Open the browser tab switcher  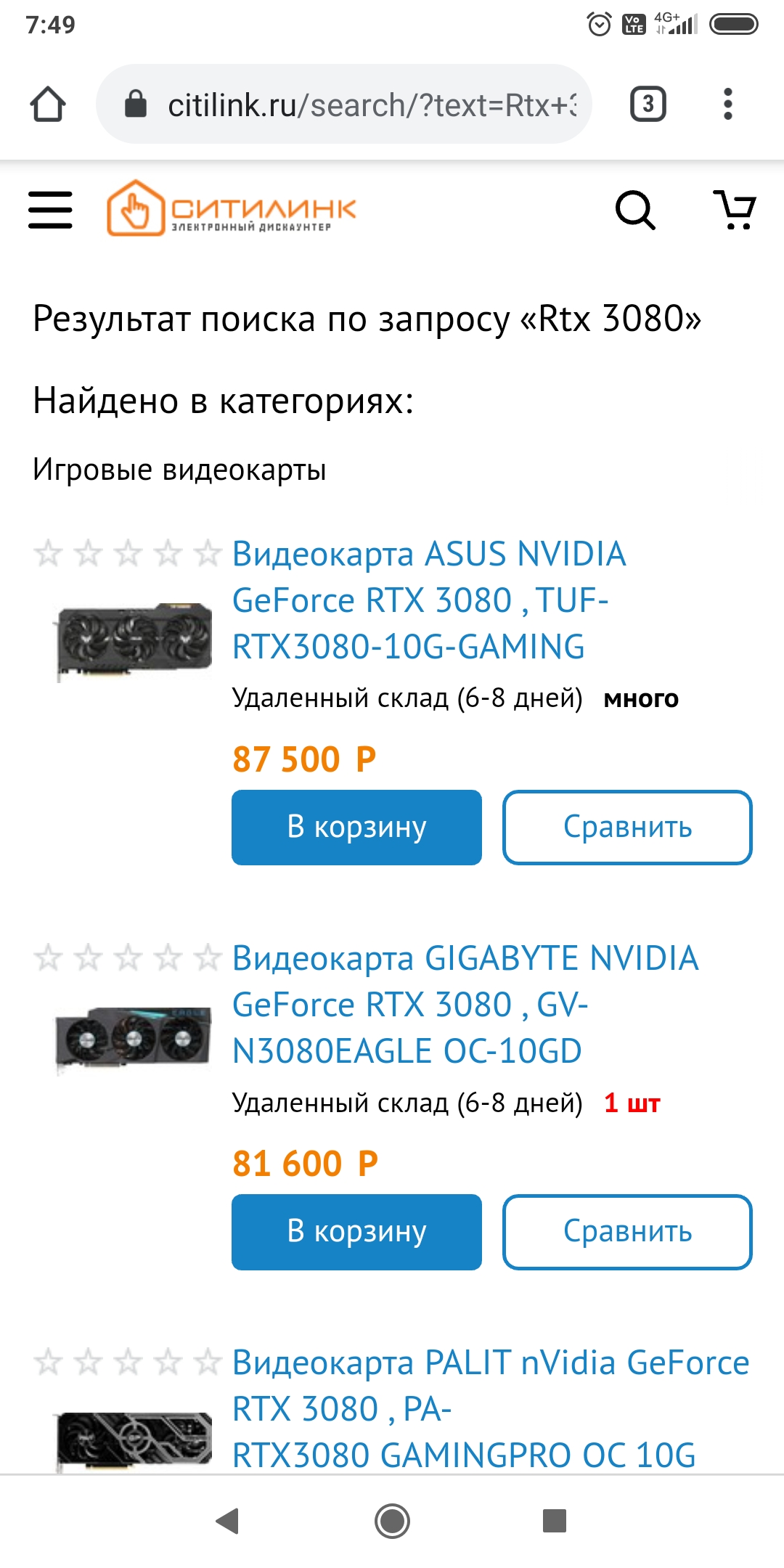click(x=648, y=105)
